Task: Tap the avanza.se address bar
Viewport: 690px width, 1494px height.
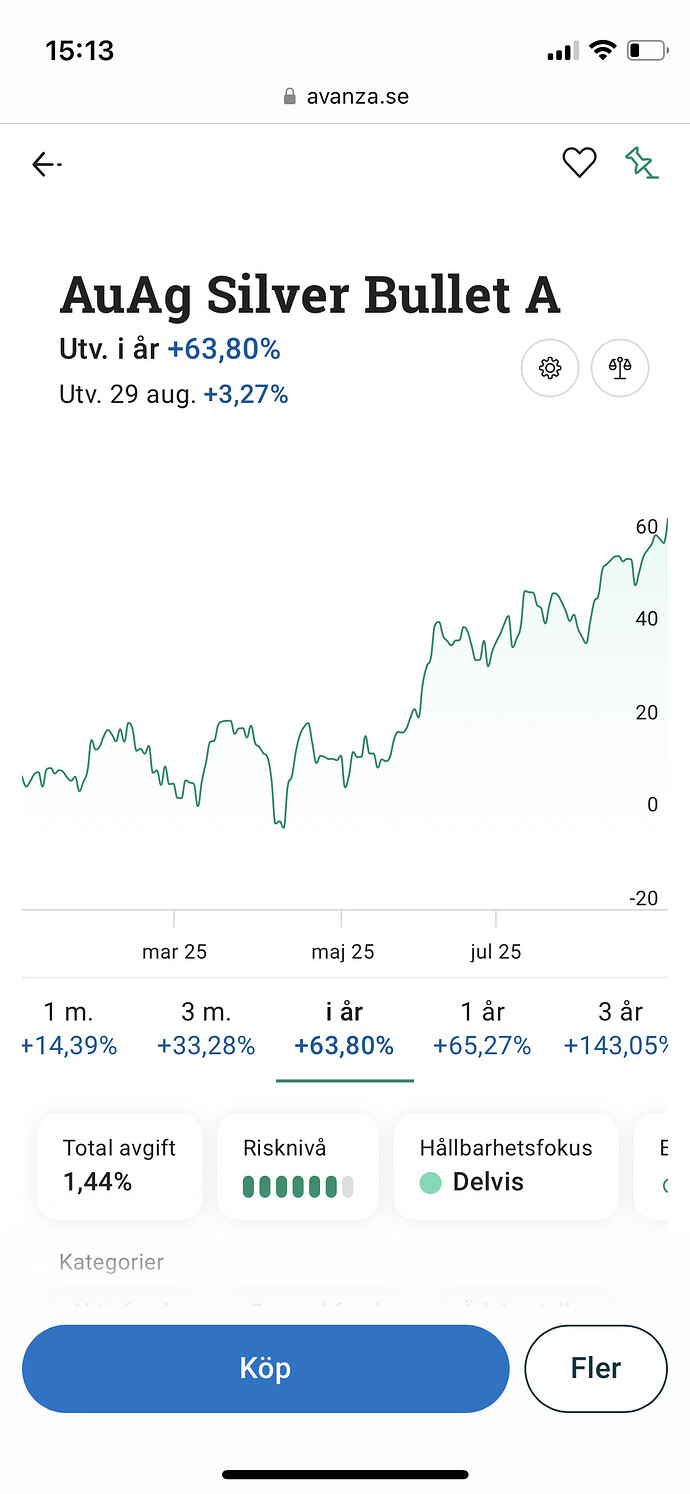Action: [x=346, y=97]
